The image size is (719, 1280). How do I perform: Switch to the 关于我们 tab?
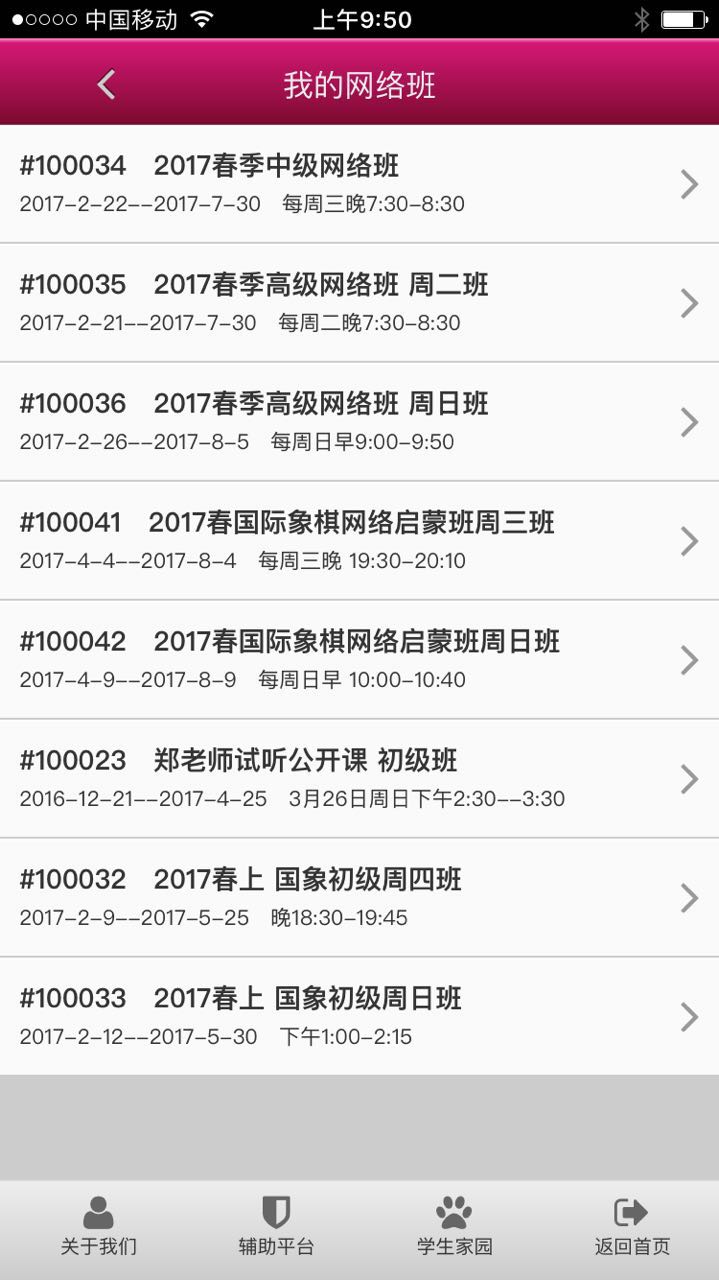(x=98, y=1228)
